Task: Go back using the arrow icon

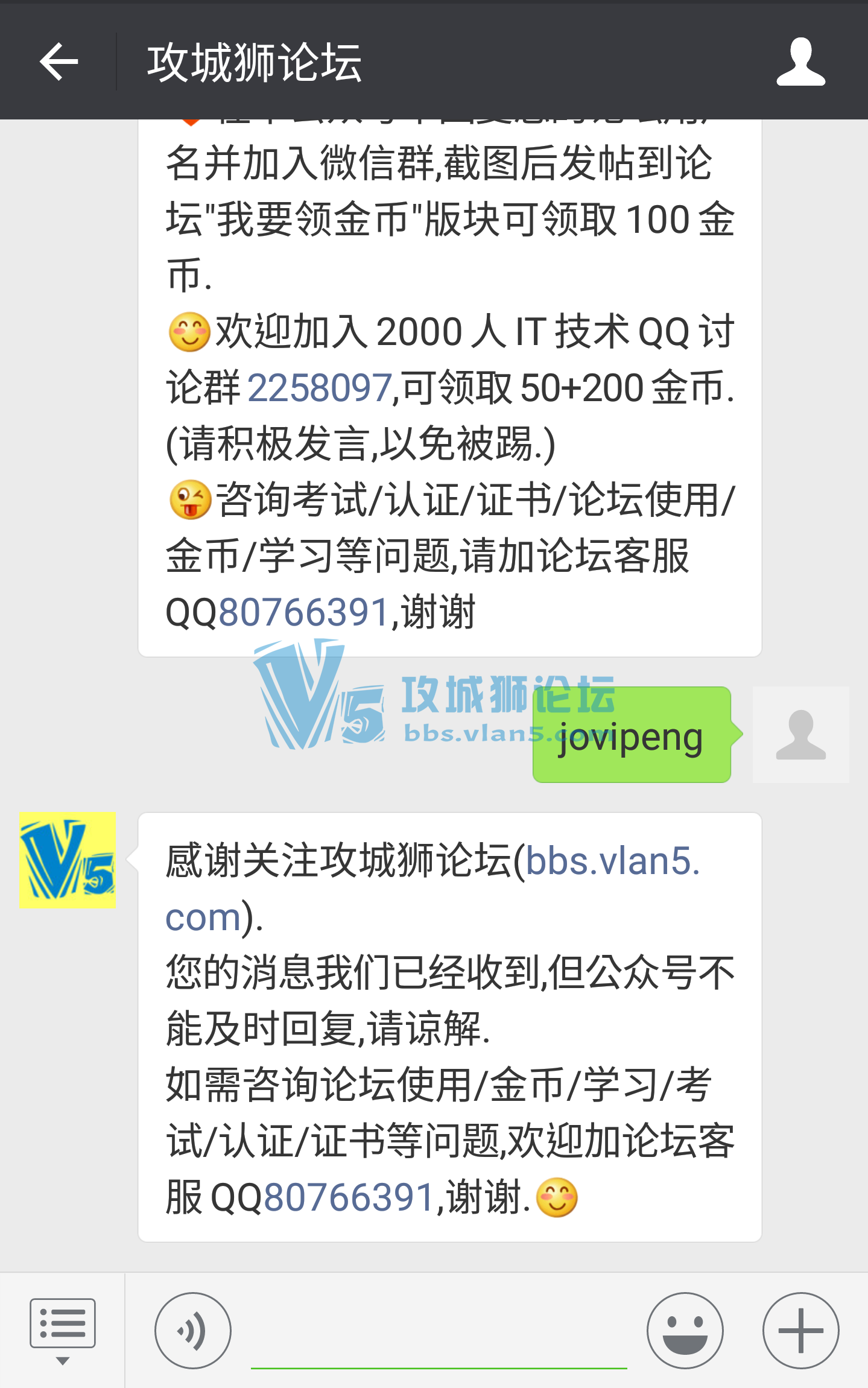Action: [x=59, y=62]
